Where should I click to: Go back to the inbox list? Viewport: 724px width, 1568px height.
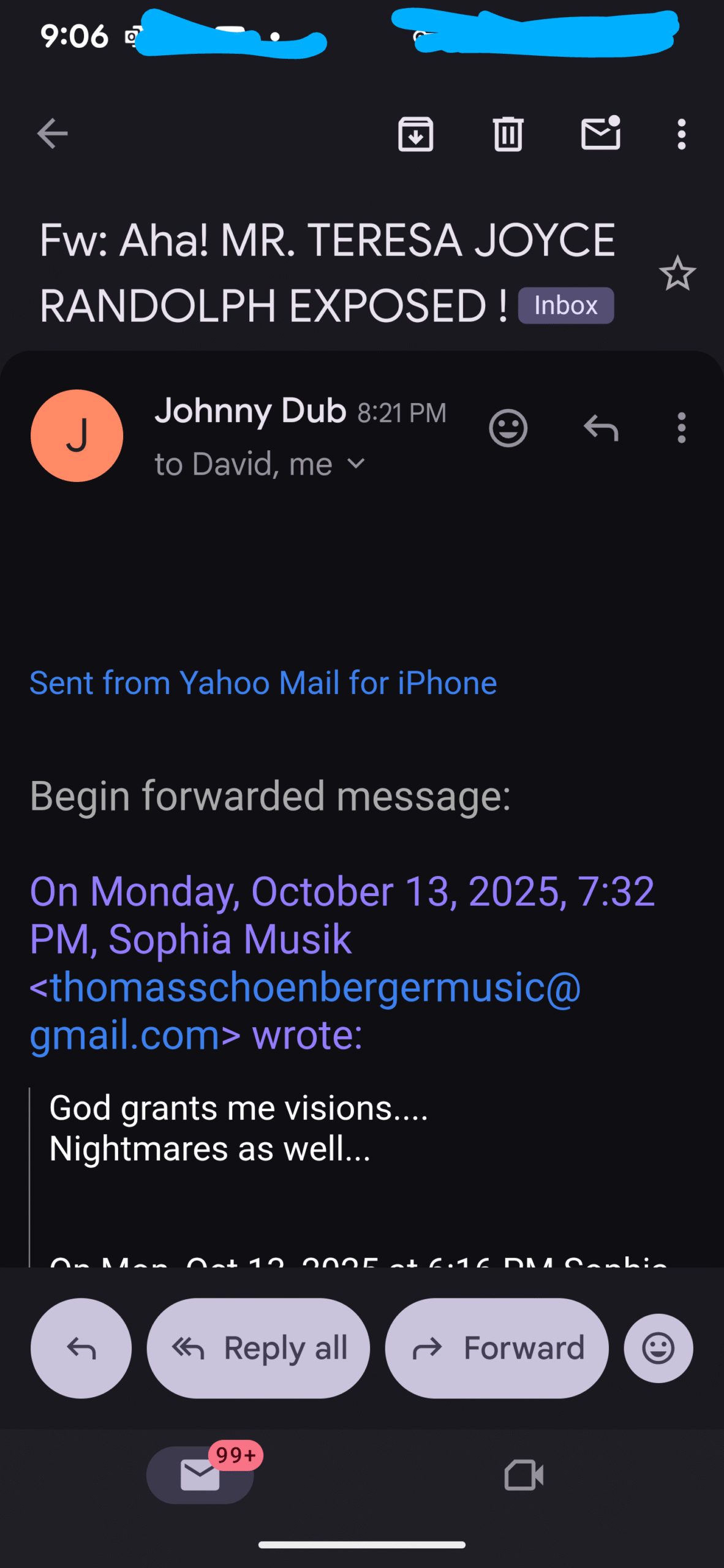pos(52,134)
